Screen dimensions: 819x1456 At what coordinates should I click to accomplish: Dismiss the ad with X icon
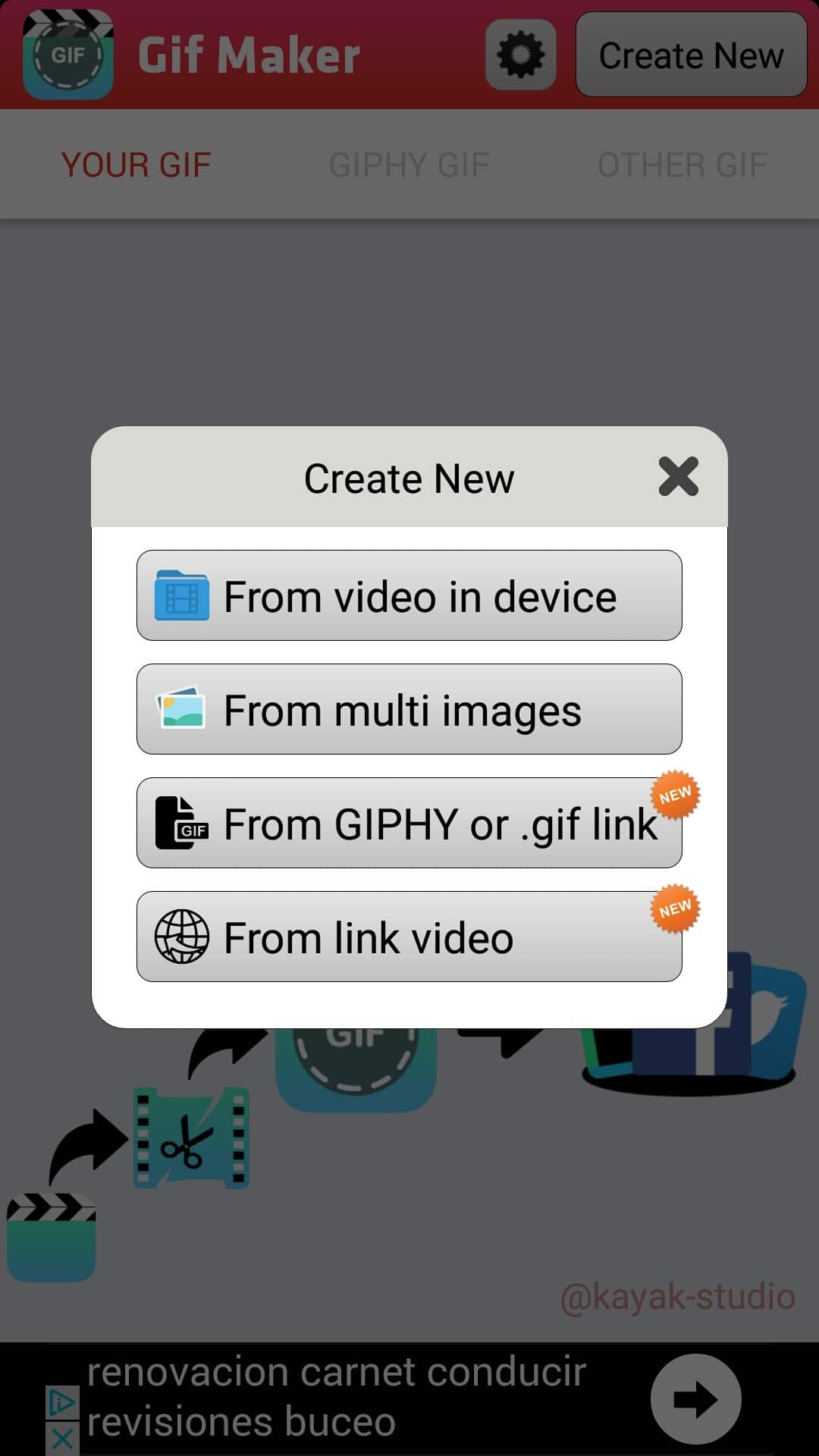(x=62, y=1439)
